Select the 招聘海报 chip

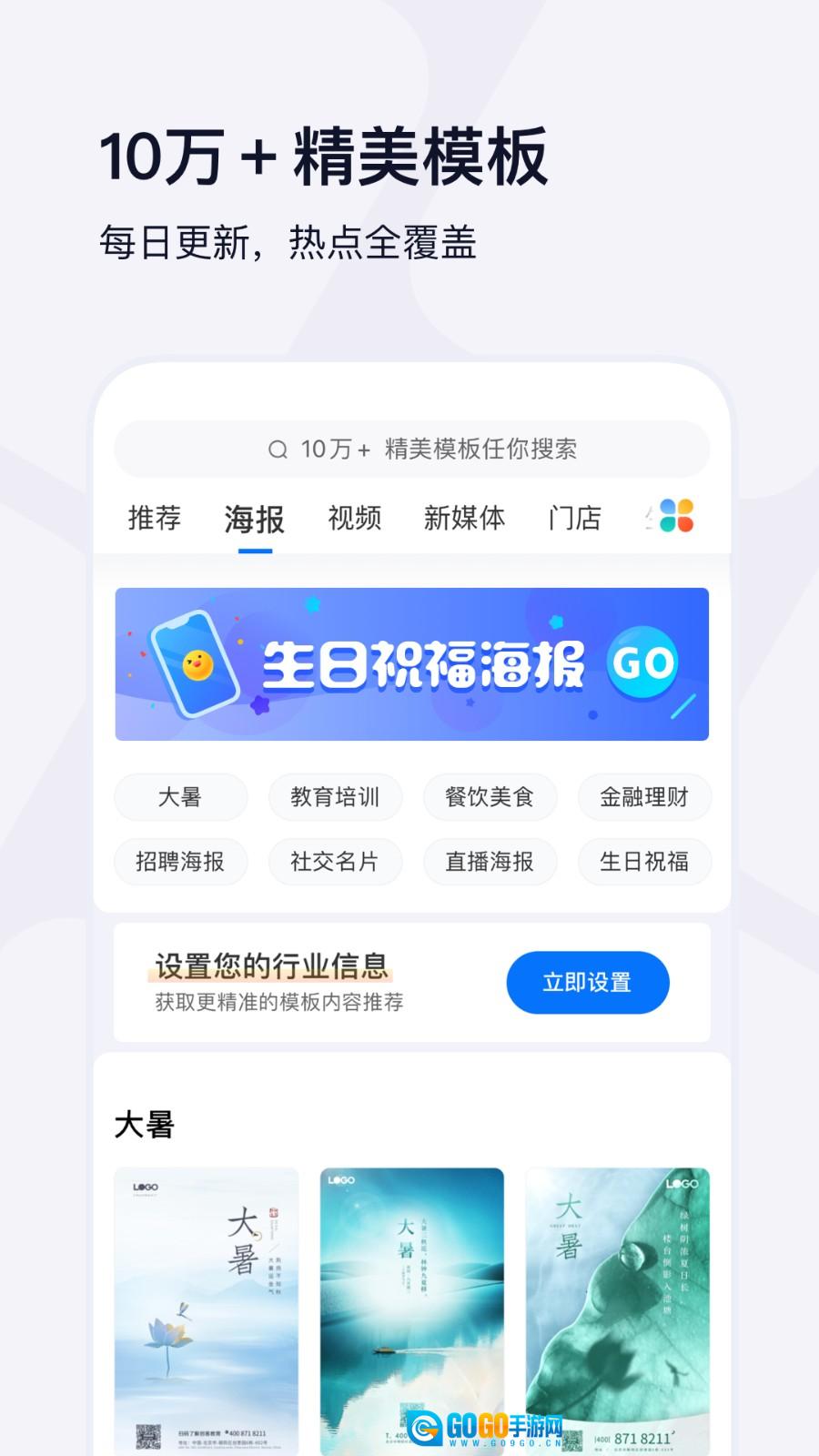[180, 862]
